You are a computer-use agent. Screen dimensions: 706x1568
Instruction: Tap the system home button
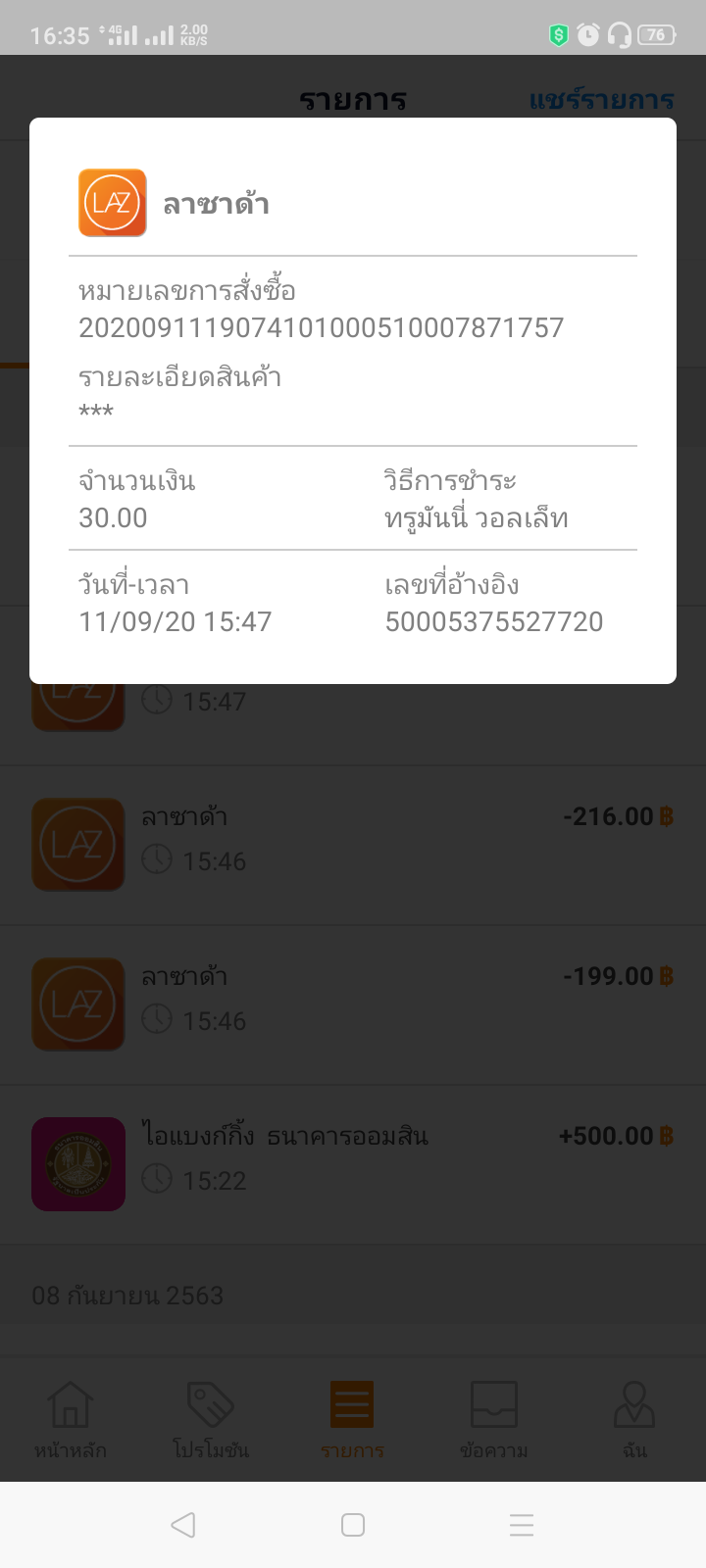[353, 1525]
